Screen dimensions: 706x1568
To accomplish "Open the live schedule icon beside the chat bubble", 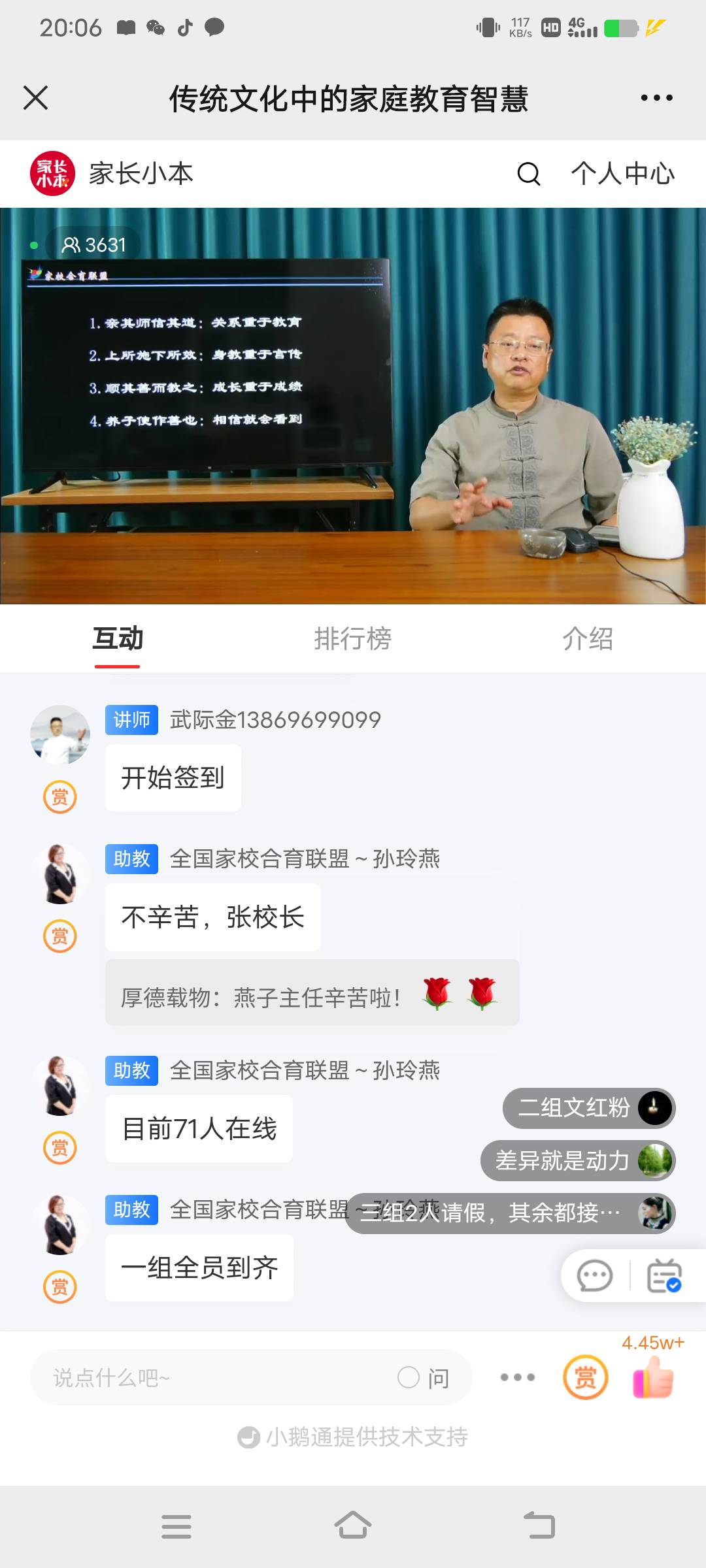I will 663,1275.
